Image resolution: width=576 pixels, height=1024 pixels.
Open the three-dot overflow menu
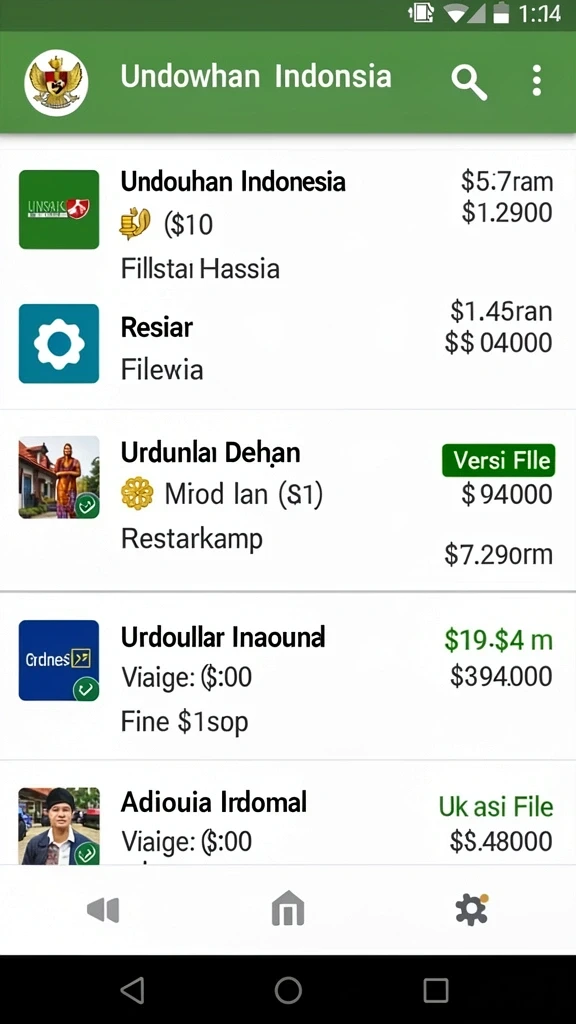[x=536, y=80]
